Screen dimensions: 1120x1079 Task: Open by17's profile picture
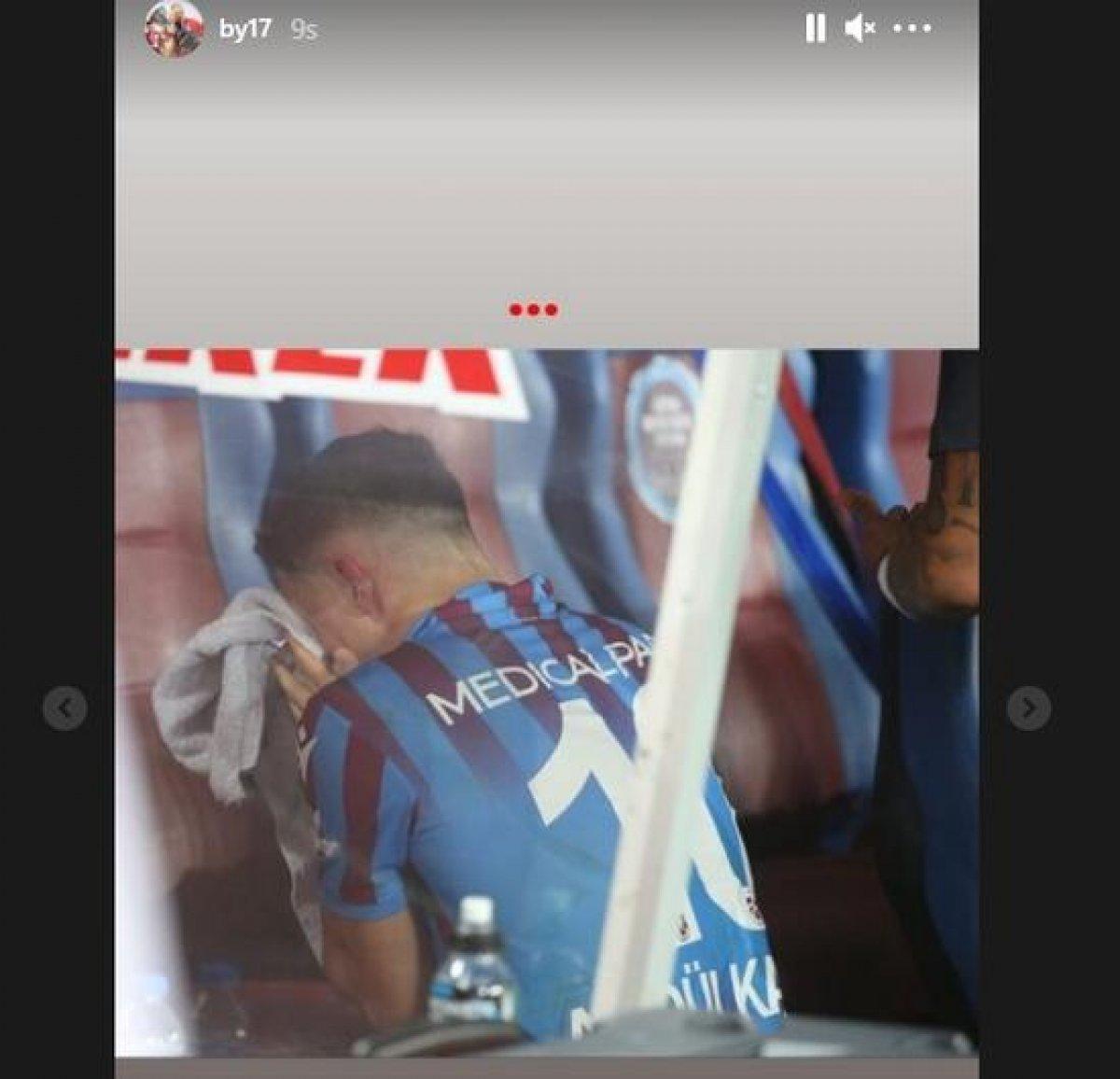(x=174, y=29)
